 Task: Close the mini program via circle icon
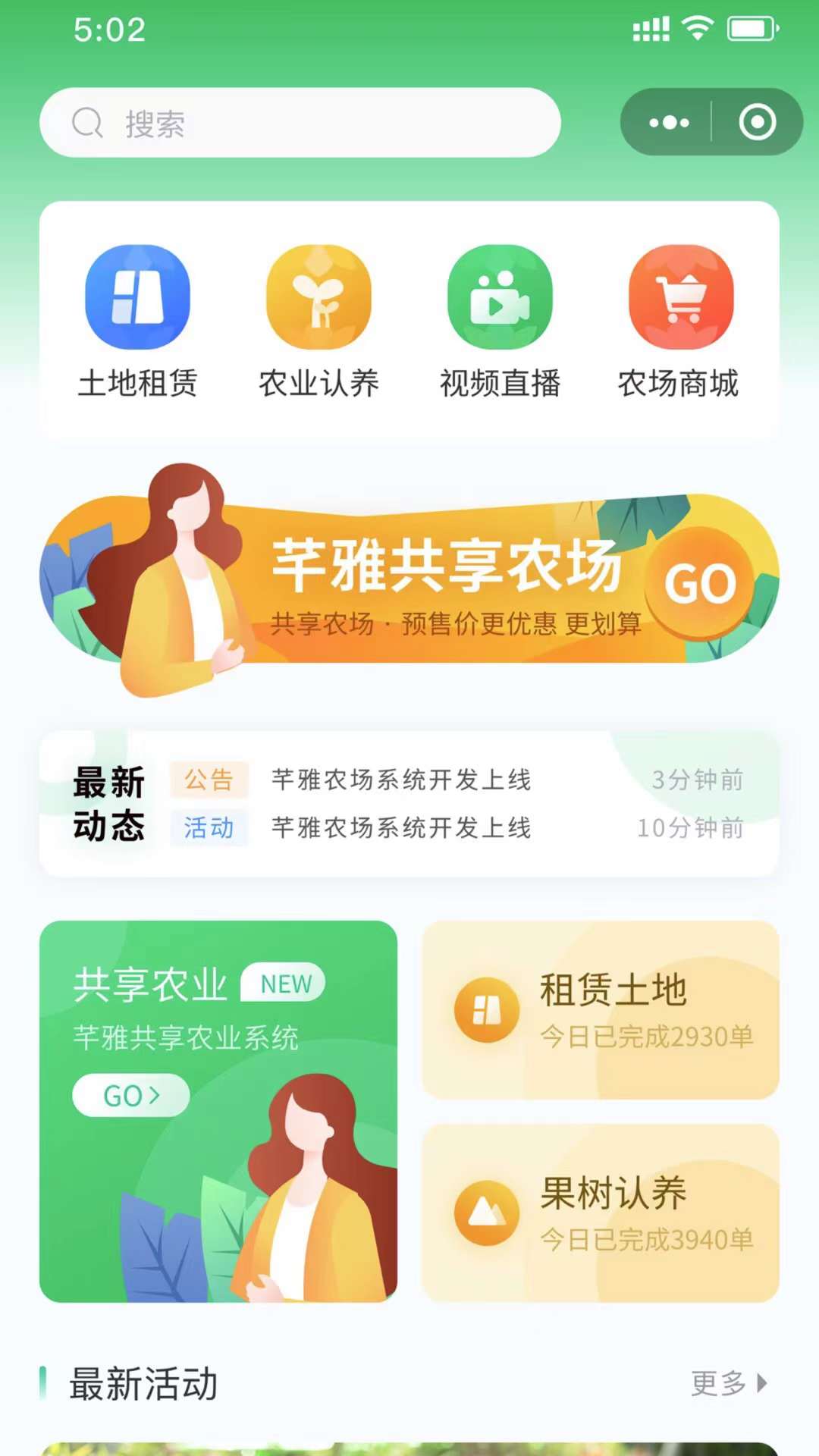tap(757, 123)
